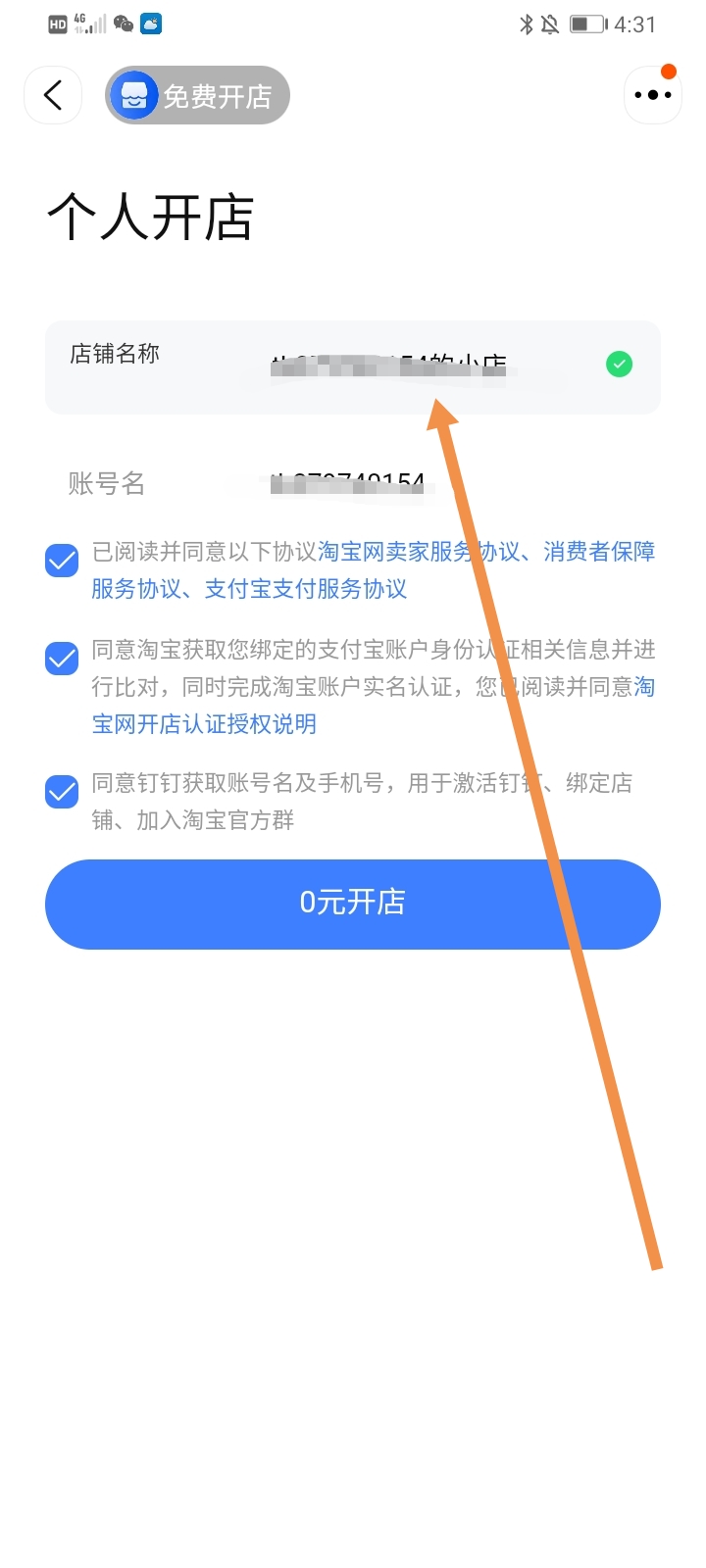Tap the 免费开店 chip in the header
The height and width of the screenshot is (1568, 706).
click(x=198, y=95)
